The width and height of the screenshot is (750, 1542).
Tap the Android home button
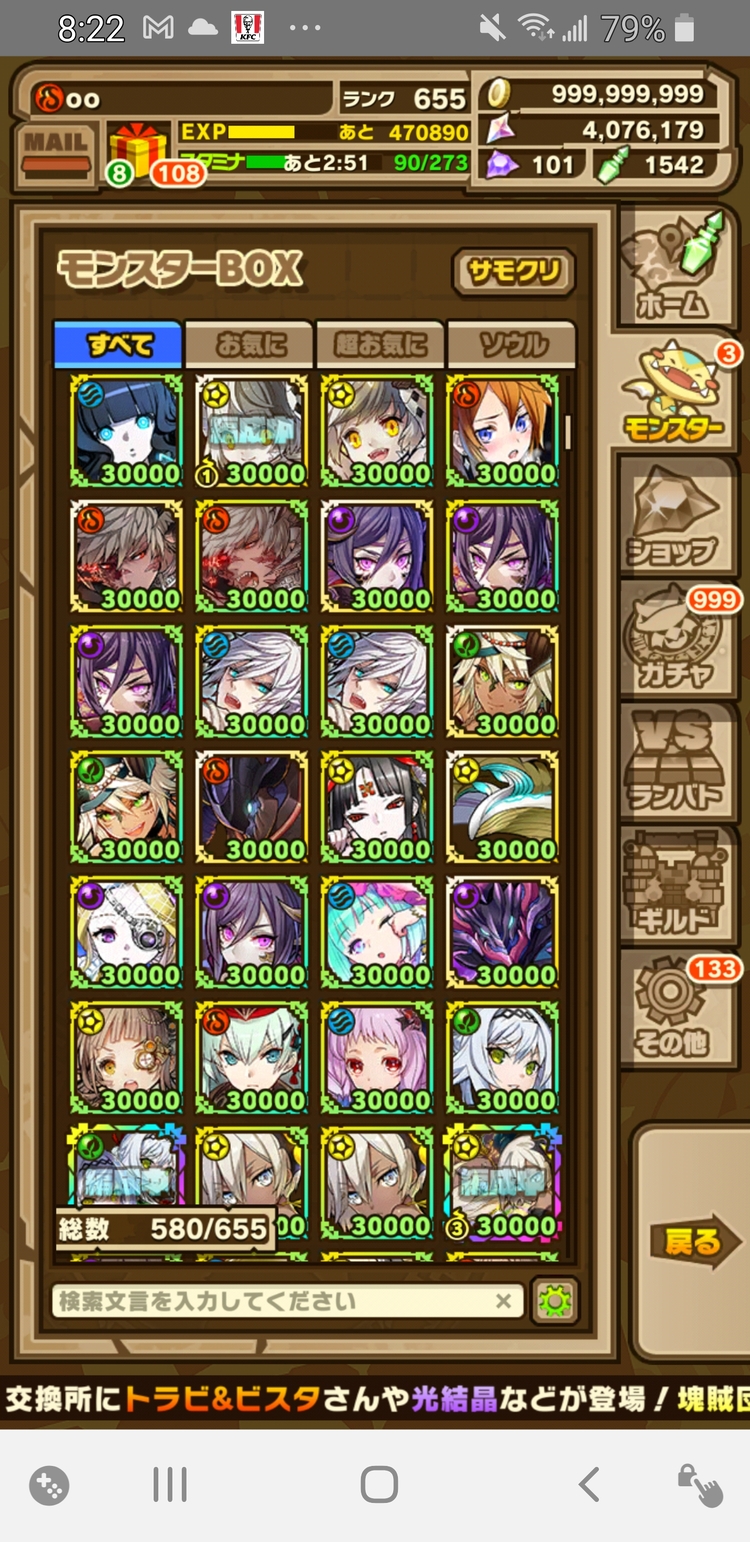pyautogui.click(x=378, y=1485)
